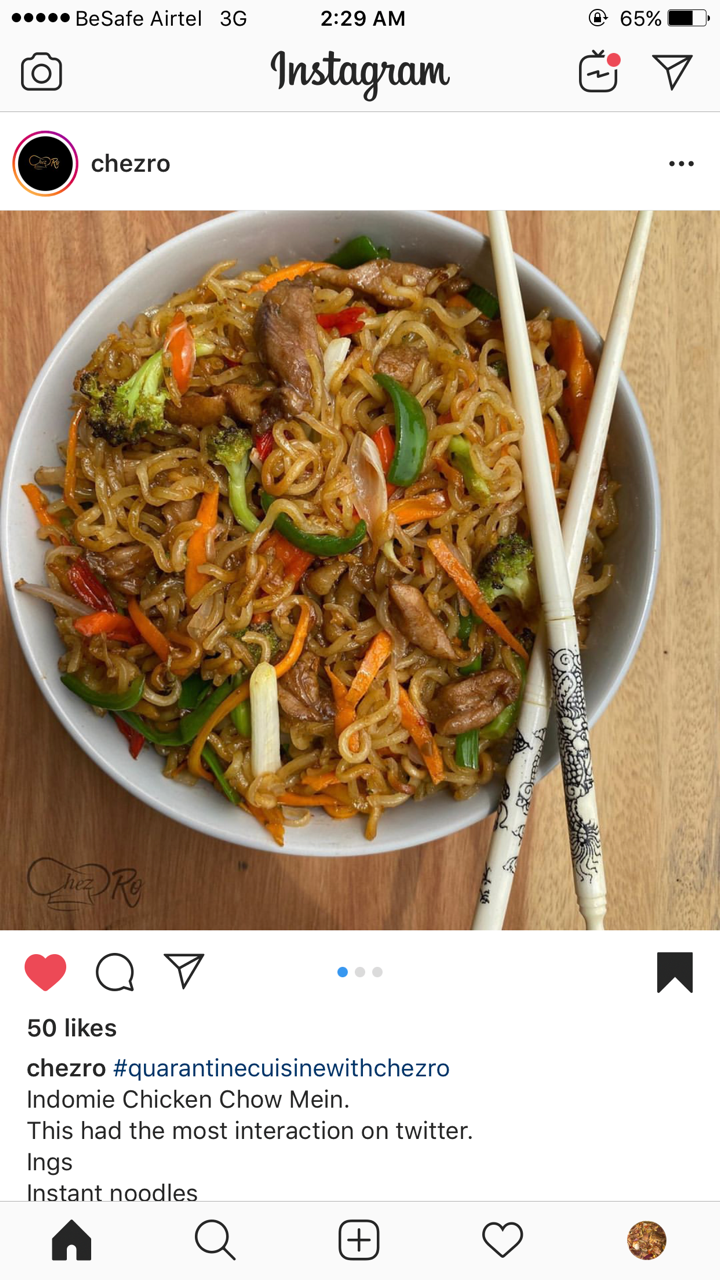Switch to your Profile tab

646,1241
